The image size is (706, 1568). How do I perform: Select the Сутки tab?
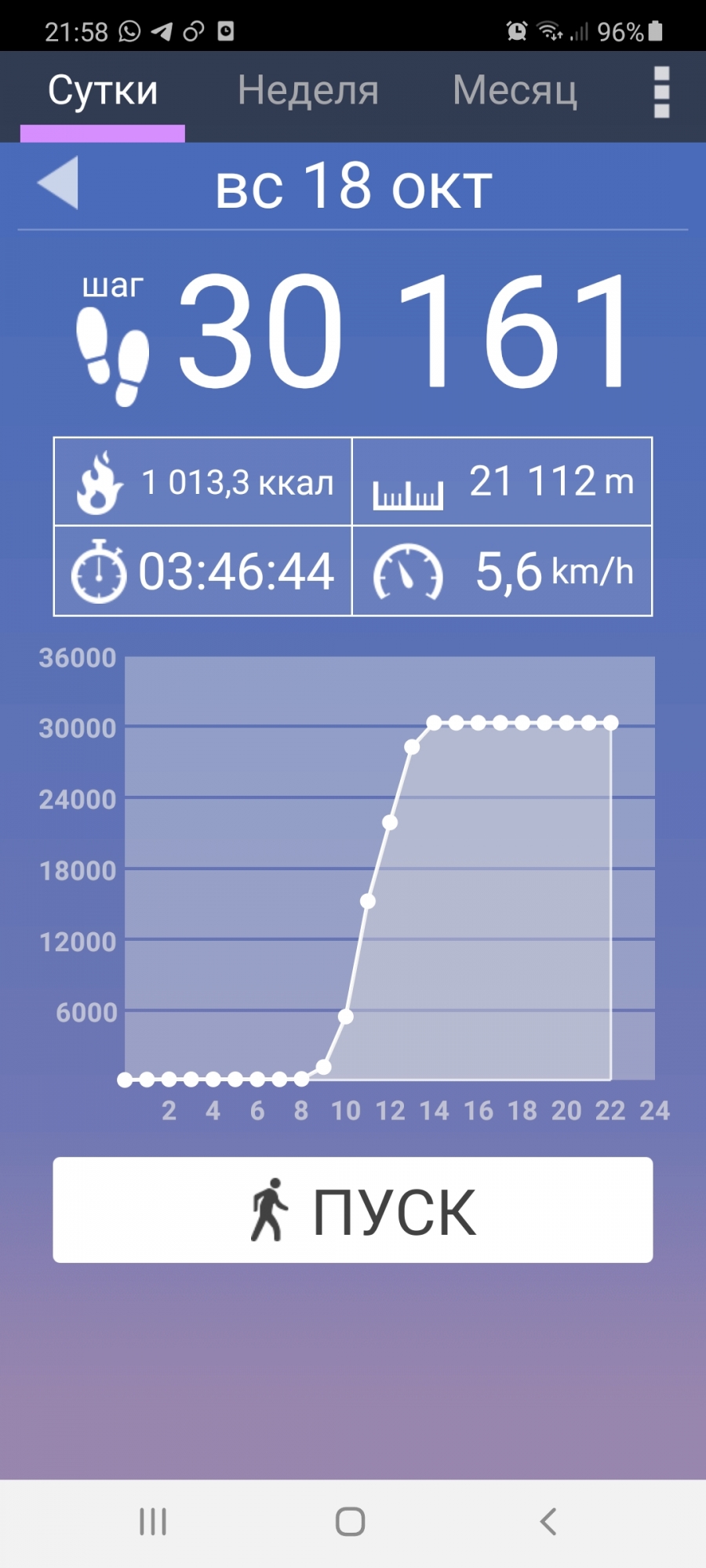(103, 91)
